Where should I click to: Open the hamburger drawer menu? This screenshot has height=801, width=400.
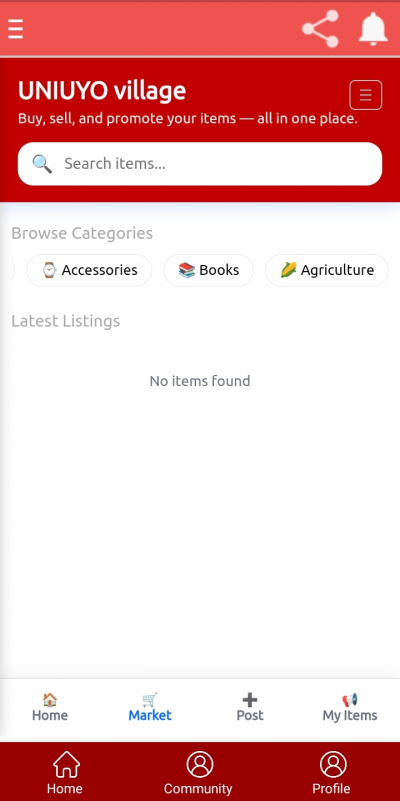point(15,29)
